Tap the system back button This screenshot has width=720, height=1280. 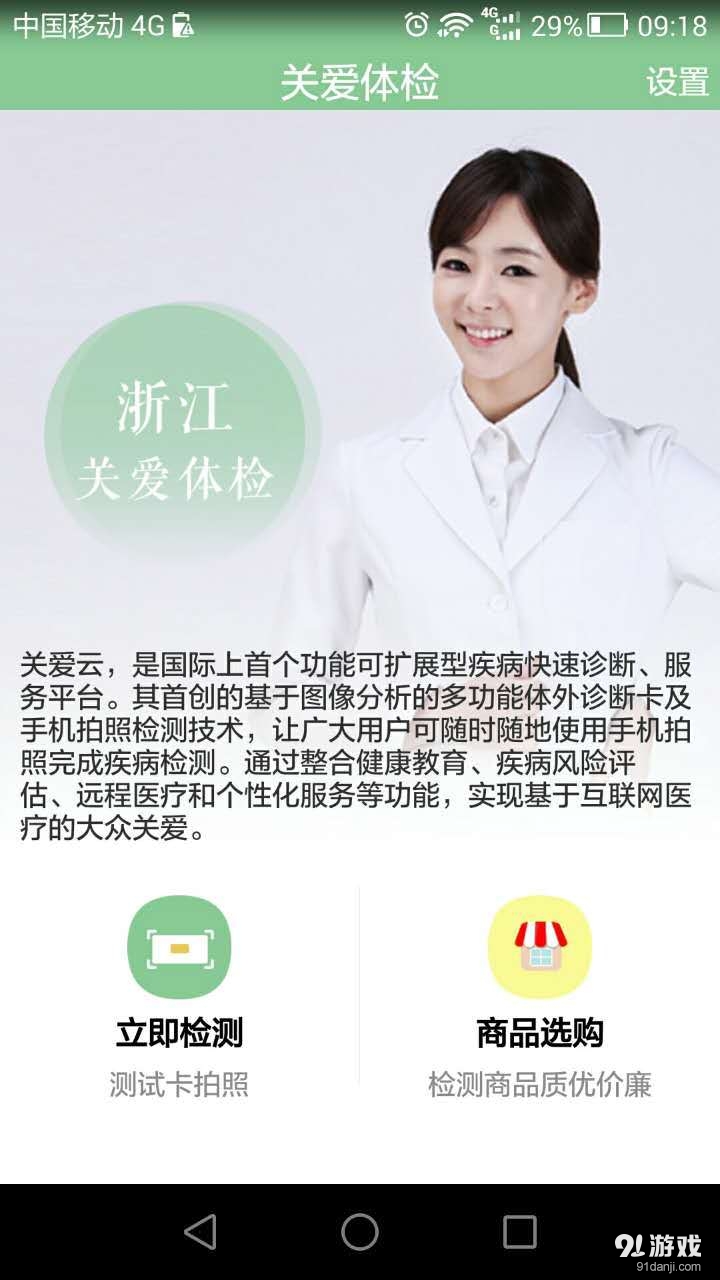tap(200, 1232)
